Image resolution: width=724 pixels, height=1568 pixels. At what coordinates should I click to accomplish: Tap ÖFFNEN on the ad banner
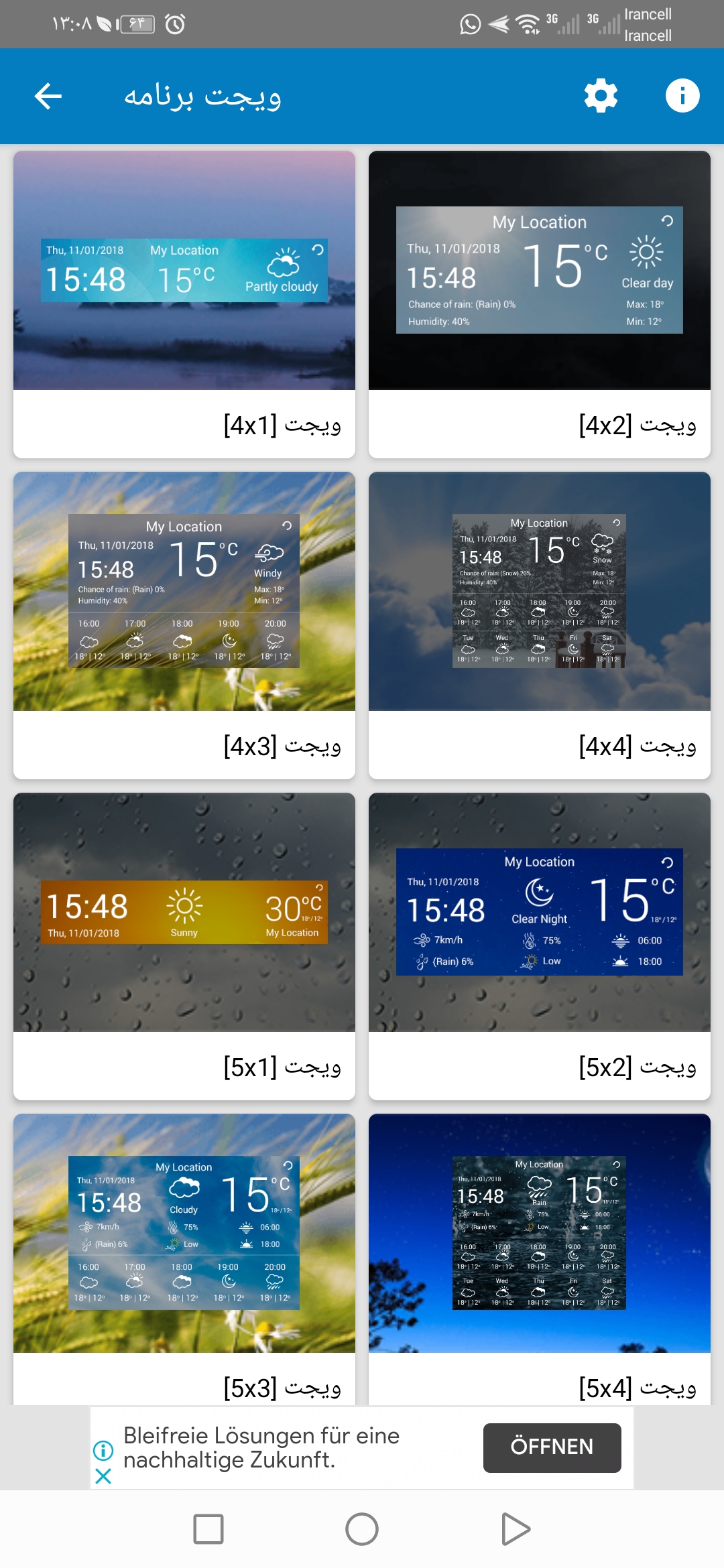[x=552, y=1447]
